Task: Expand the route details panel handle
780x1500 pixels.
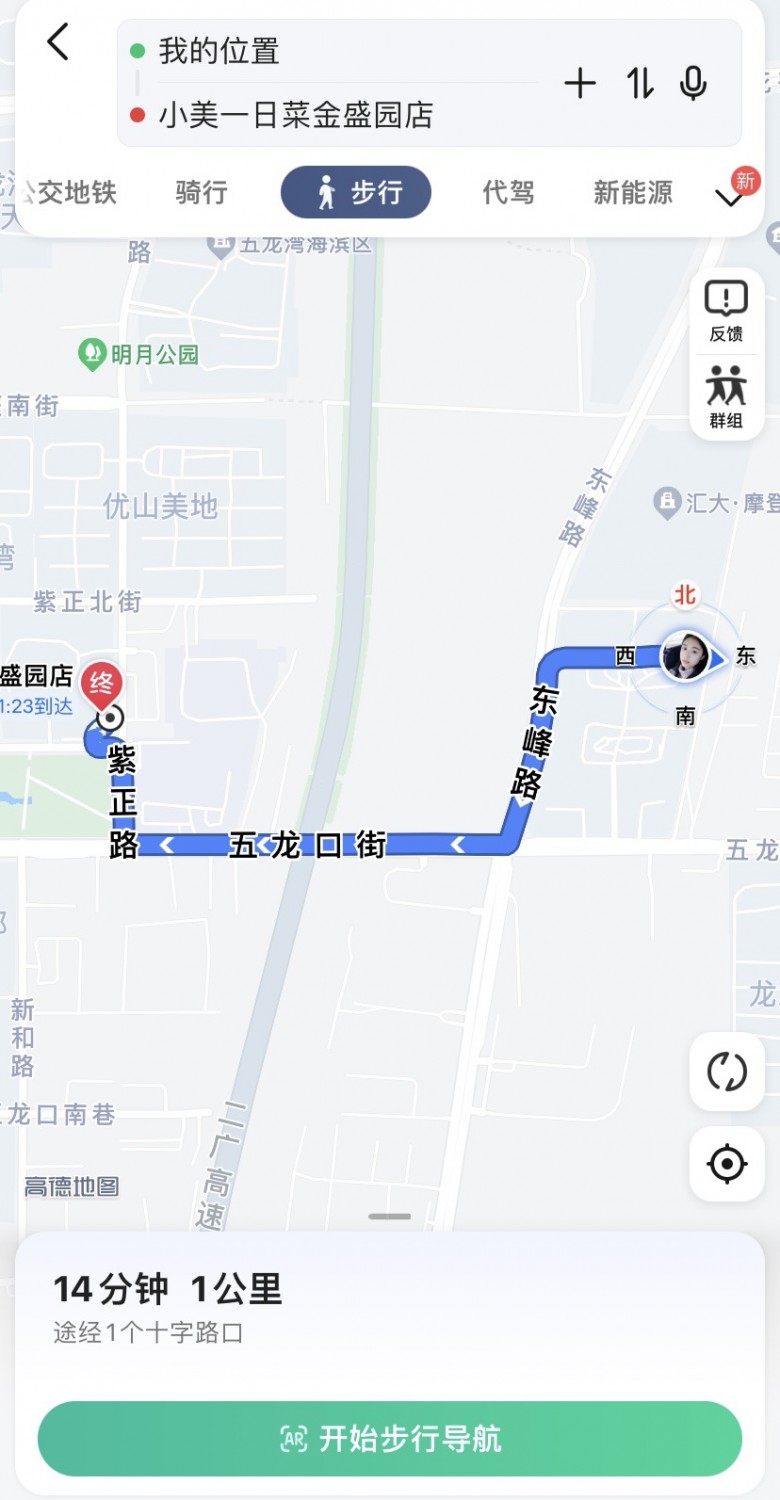Action: (x=390, y=1216)
